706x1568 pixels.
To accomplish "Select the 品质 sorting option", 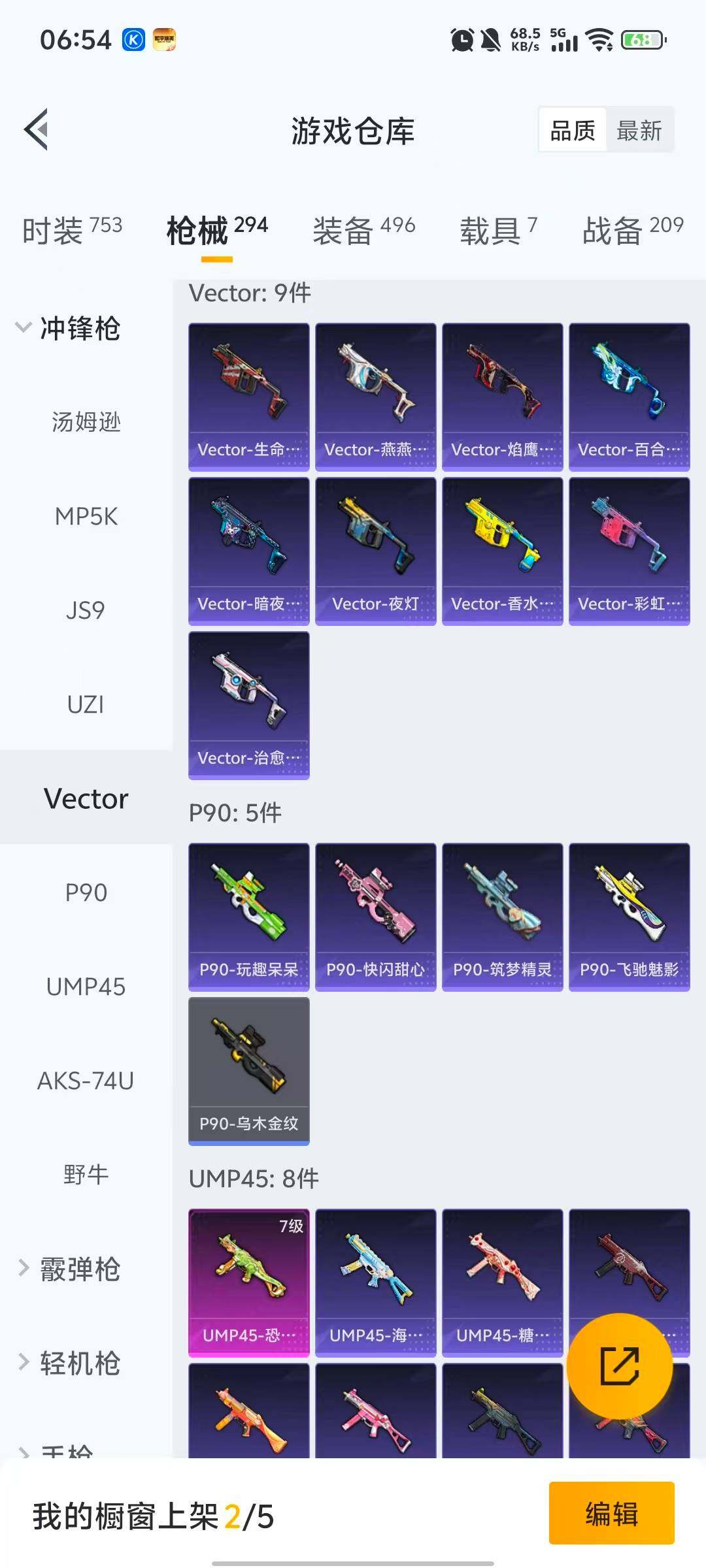I will tap(573, 130).
